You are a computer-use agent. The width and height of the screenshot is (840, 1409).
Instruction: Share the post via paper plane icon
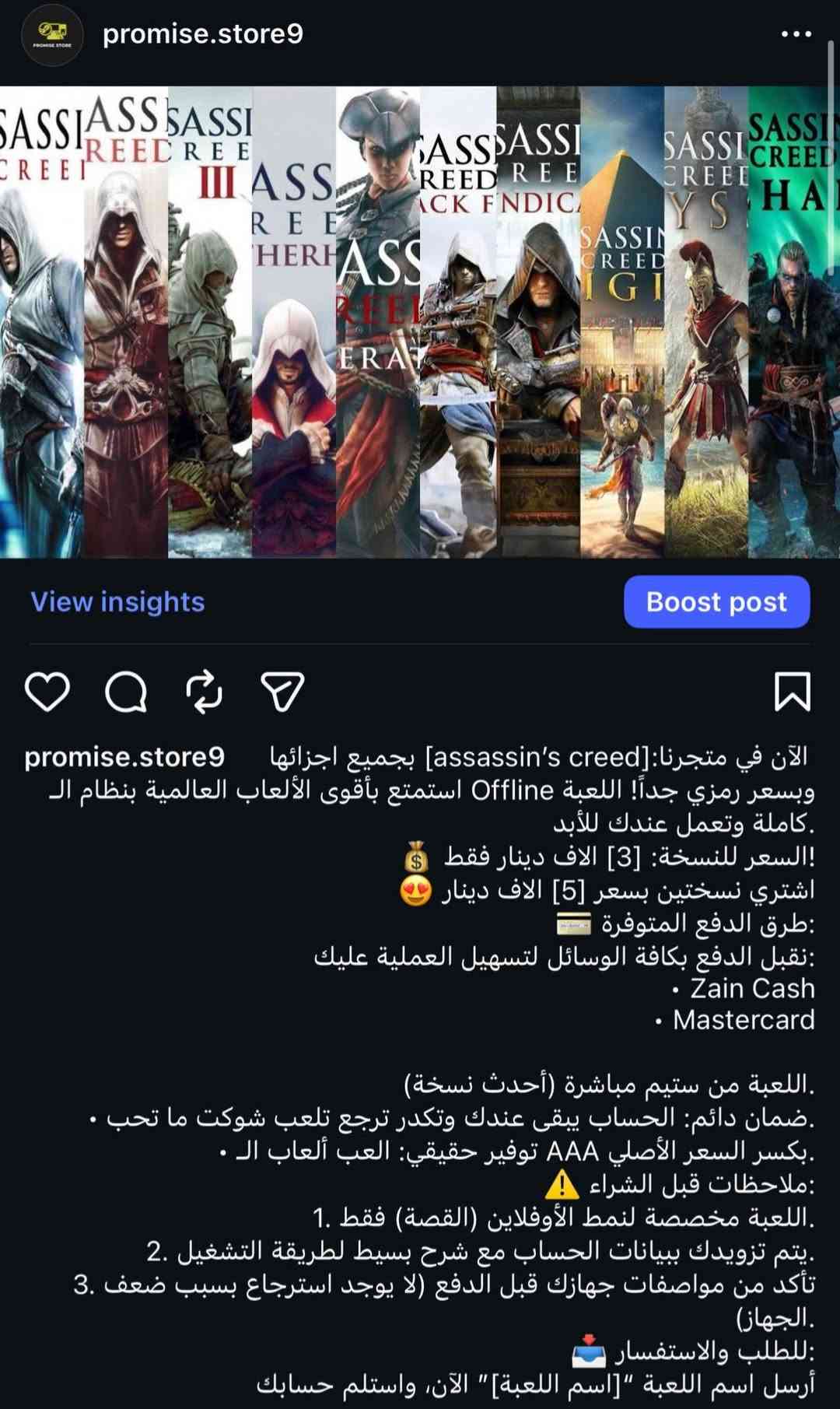[282, 691]
